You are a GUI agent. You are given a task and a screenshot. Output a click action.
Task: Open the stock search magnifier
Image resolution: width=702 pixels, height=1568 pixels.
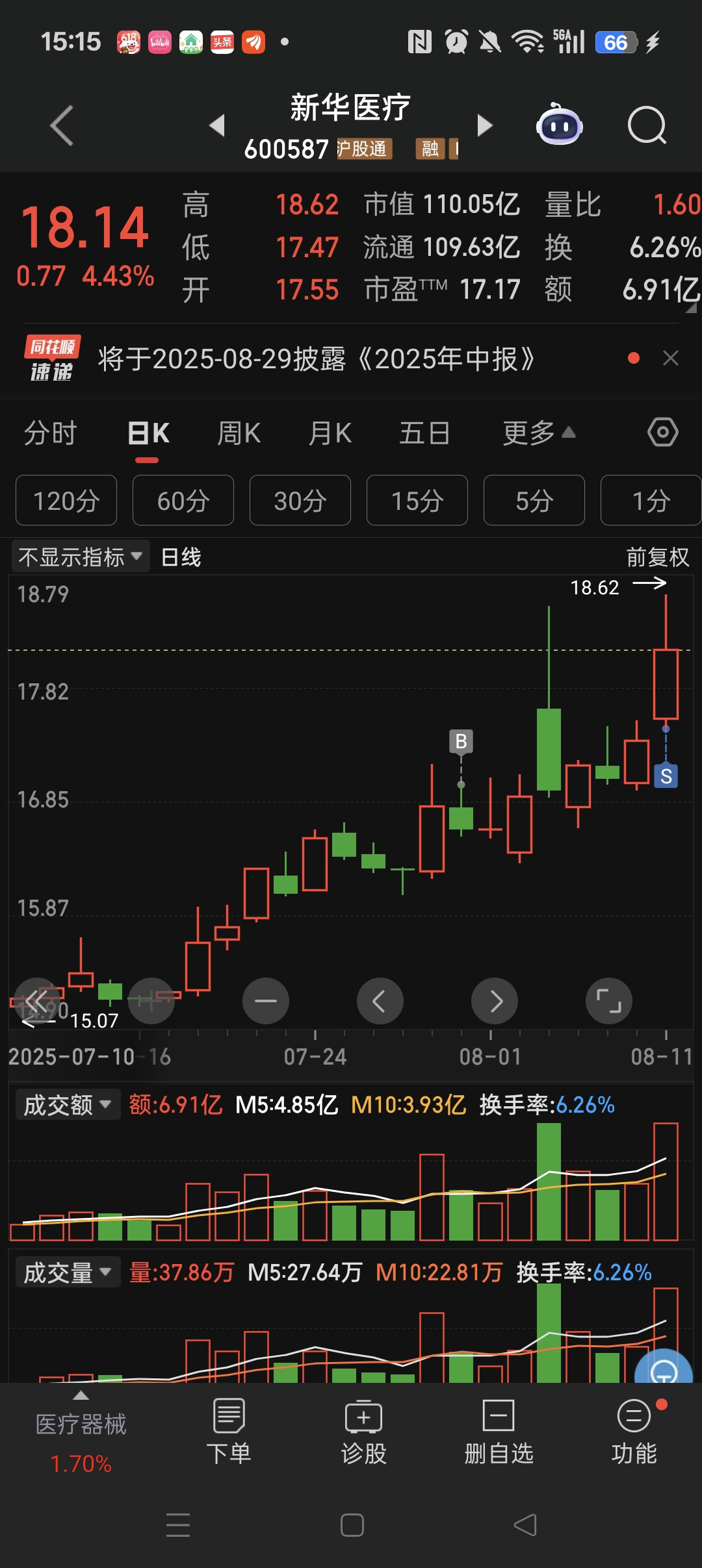[647, 125]
